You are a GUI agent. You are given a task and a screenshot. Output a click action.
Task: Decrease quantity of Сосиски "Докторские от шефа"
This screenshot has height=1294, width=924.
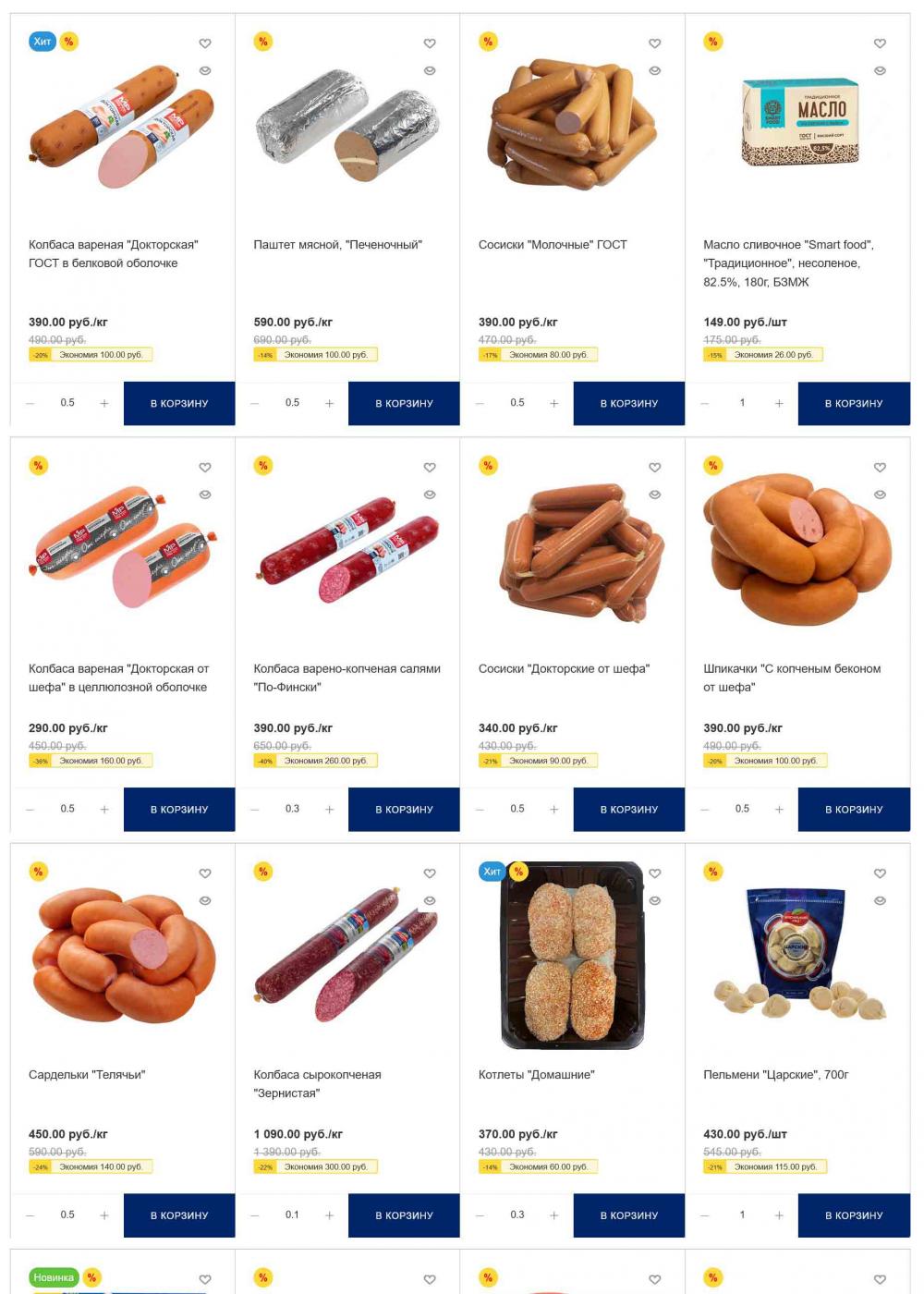point(480,809)
